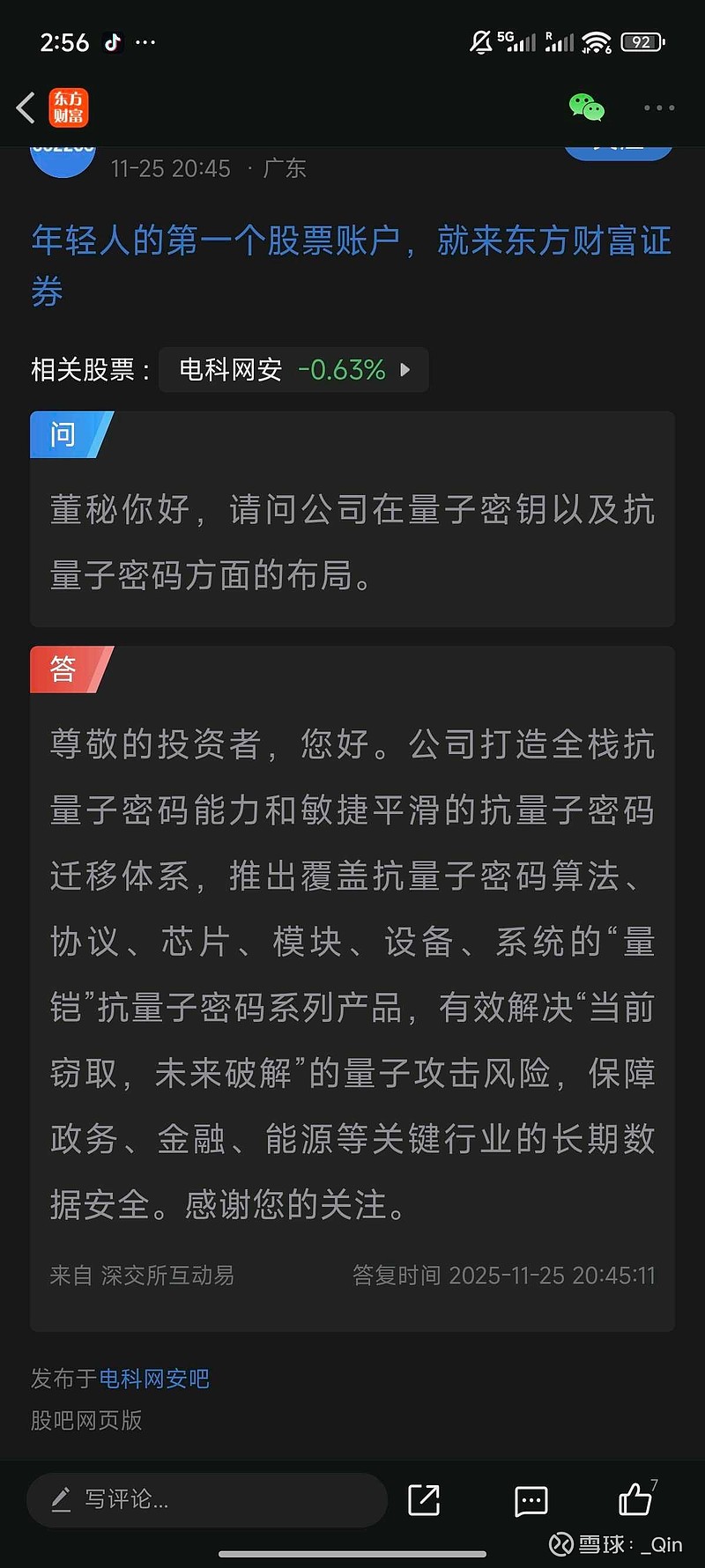Tap the back arrow to return
This screenshot has height=1568, width=705.
coord(25,107)
